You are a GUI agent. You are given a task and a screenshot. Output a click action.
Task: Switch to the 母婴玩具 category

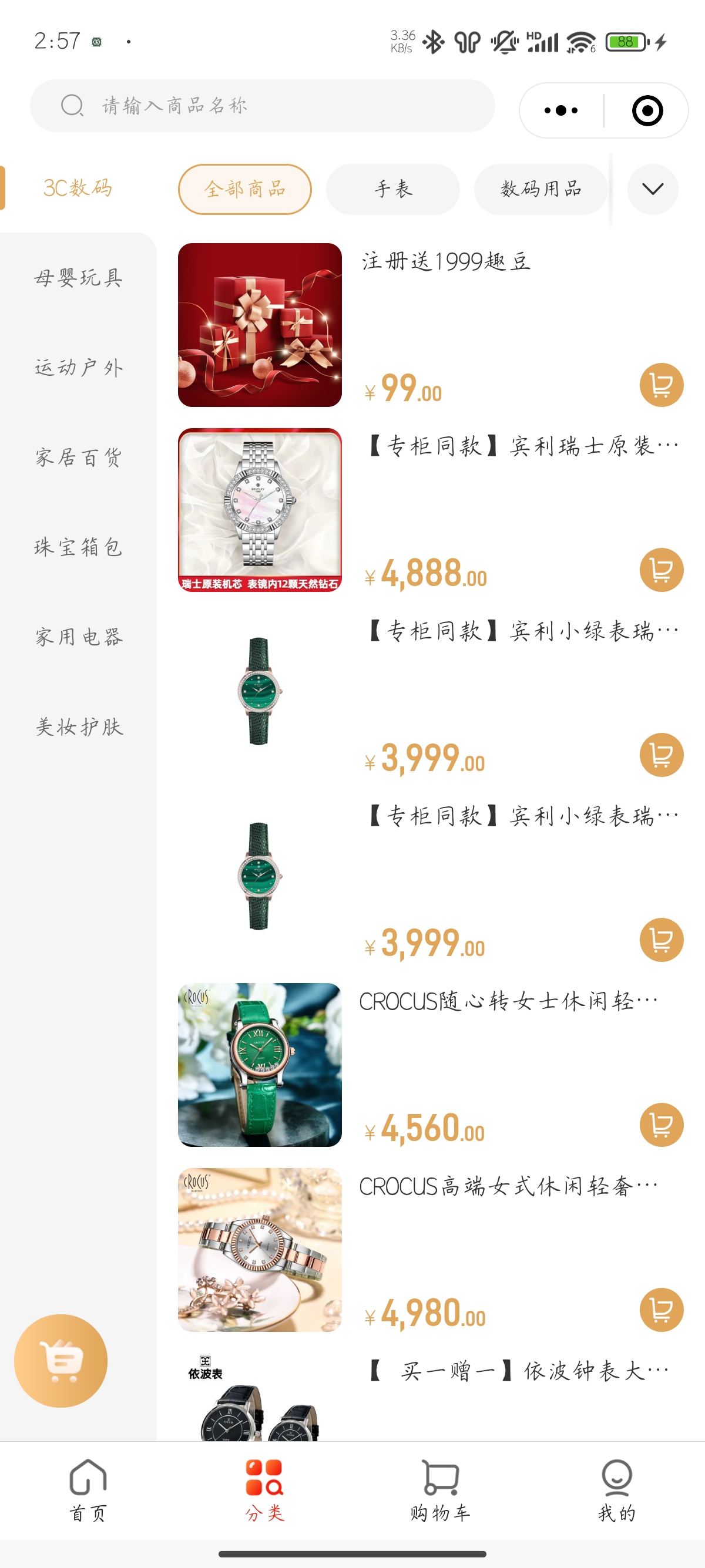pos(79,278)
